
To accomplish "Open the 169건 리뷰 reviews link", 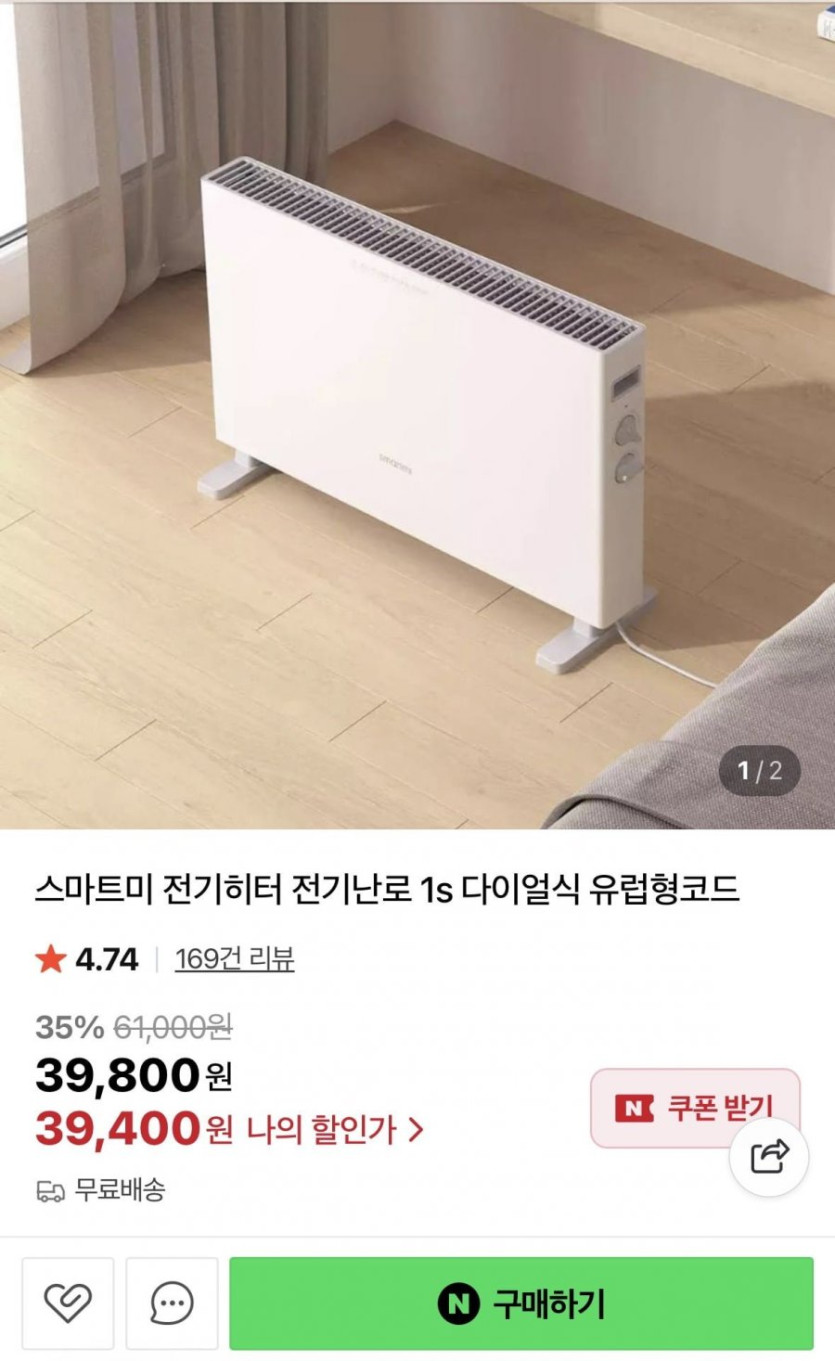I will tap(234, 959).
